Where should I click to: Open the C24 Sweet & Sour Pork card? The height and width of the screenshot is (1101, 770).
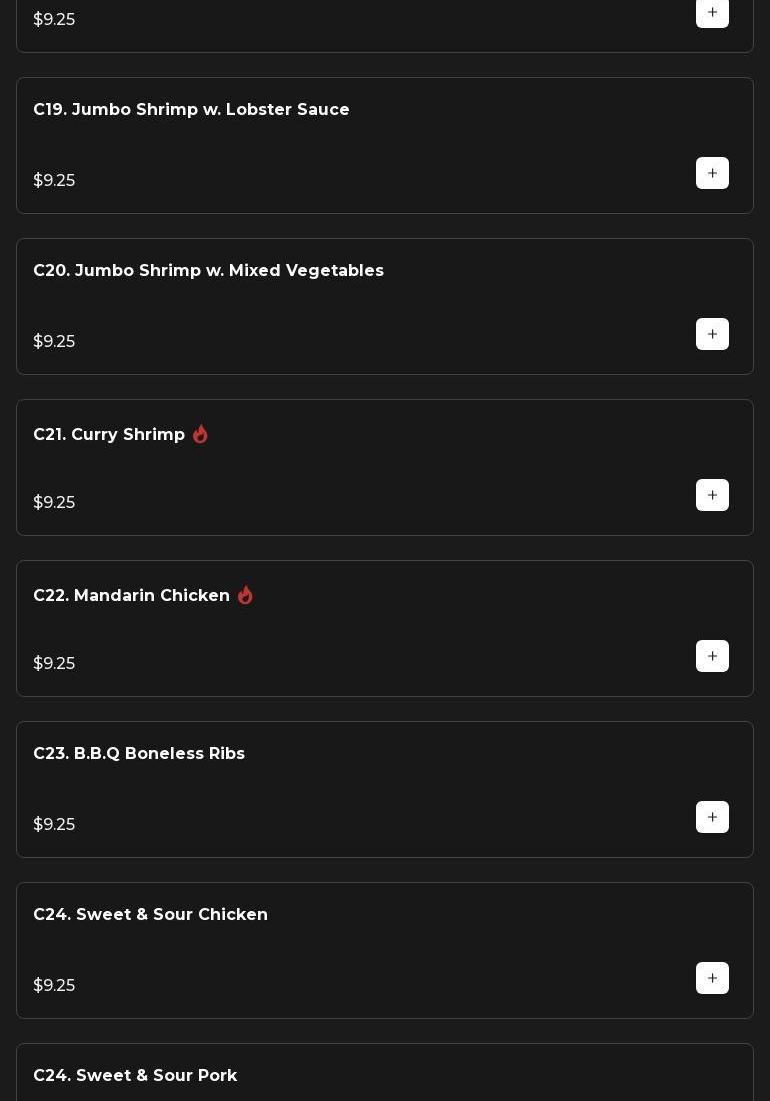point(135,1076)
